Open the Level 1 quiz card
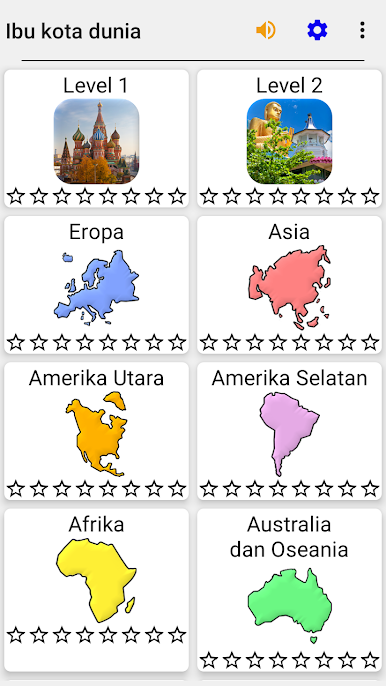Screen dimensions: 386x686 coord(96,138)
